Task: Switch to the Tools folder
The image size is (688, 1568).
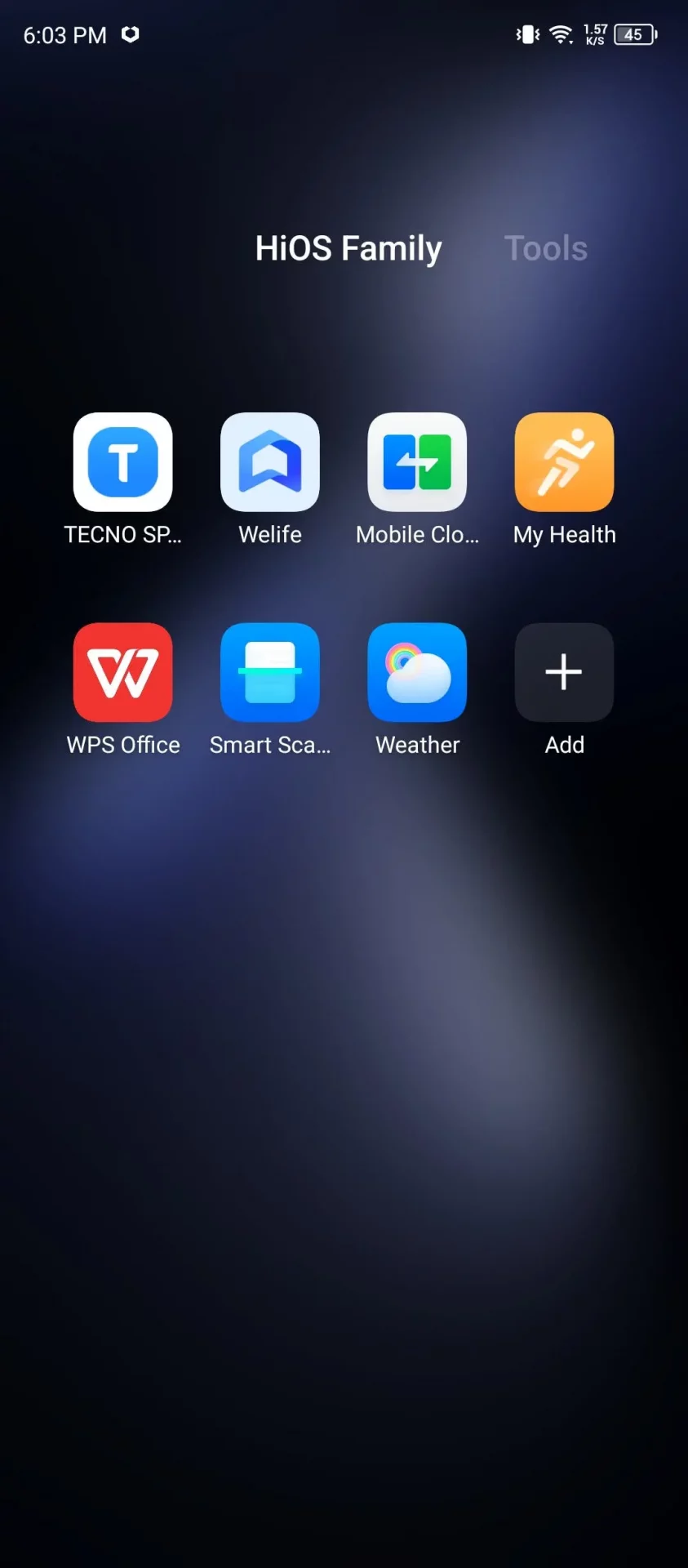Action: point(546,248)
